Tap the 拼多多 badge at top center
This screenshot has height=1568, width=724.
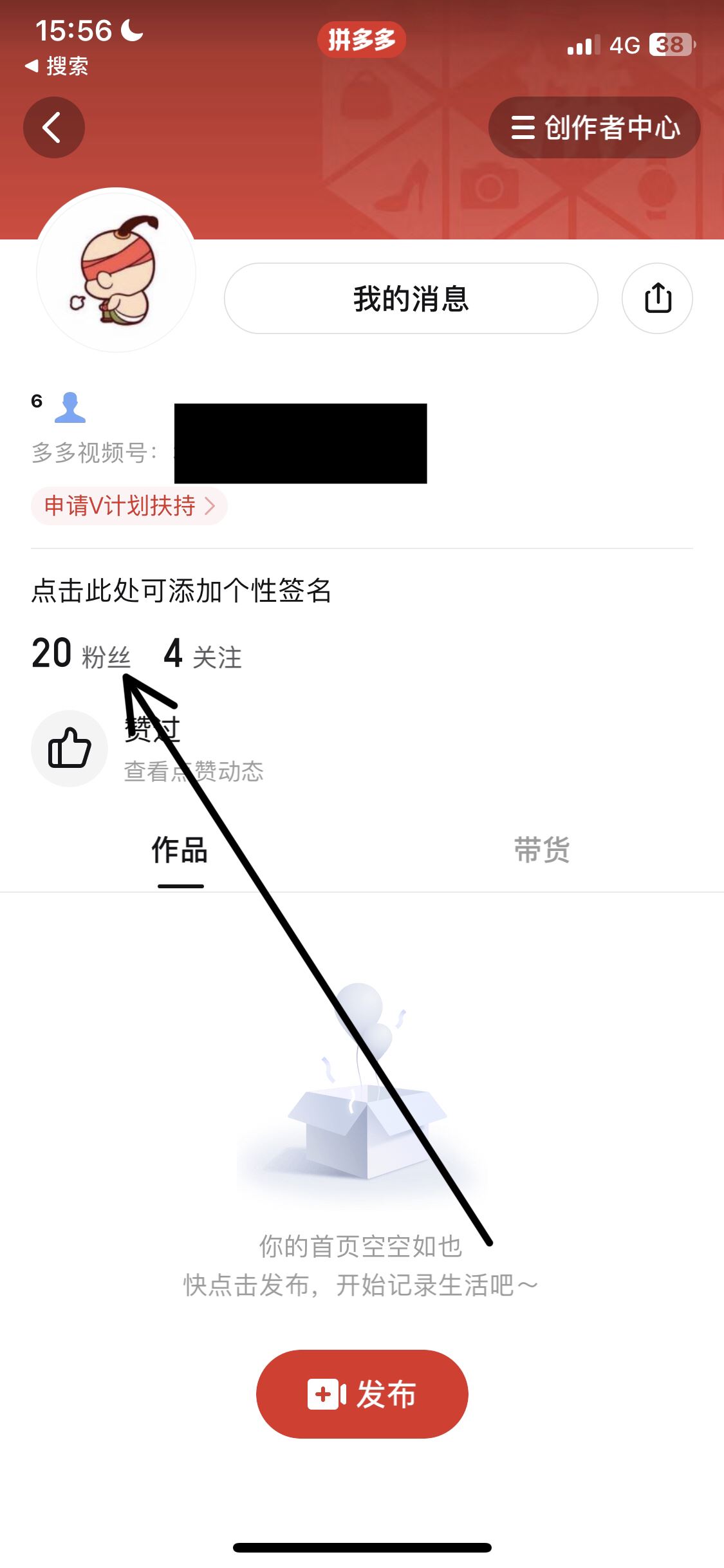tap(362, 39)
